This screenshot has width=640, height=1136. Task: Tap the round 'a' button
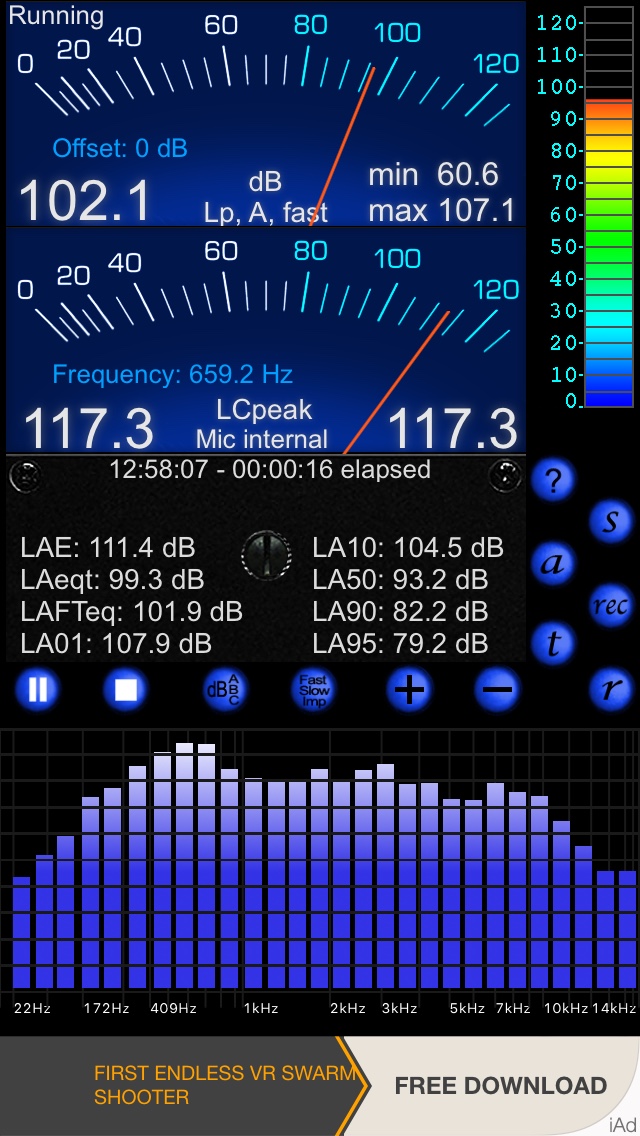coord(553,563)
